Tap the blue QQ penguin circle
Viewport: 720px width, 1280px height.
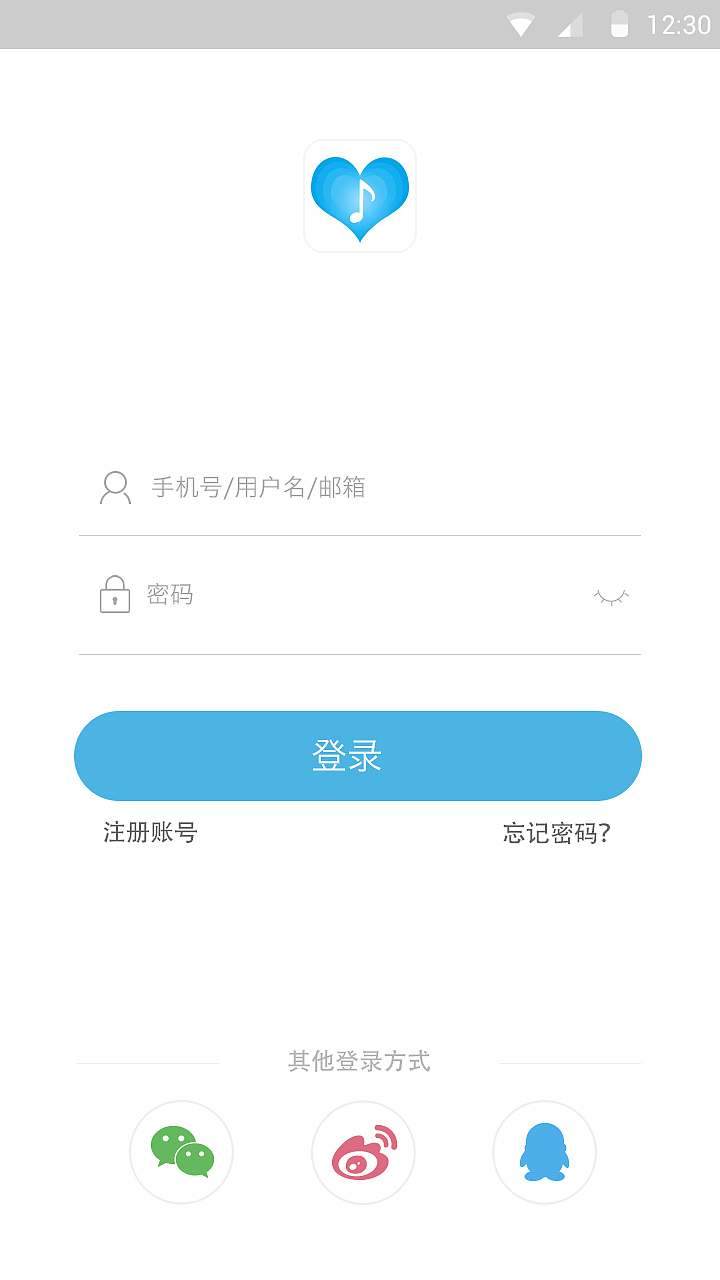(544, 1152)
